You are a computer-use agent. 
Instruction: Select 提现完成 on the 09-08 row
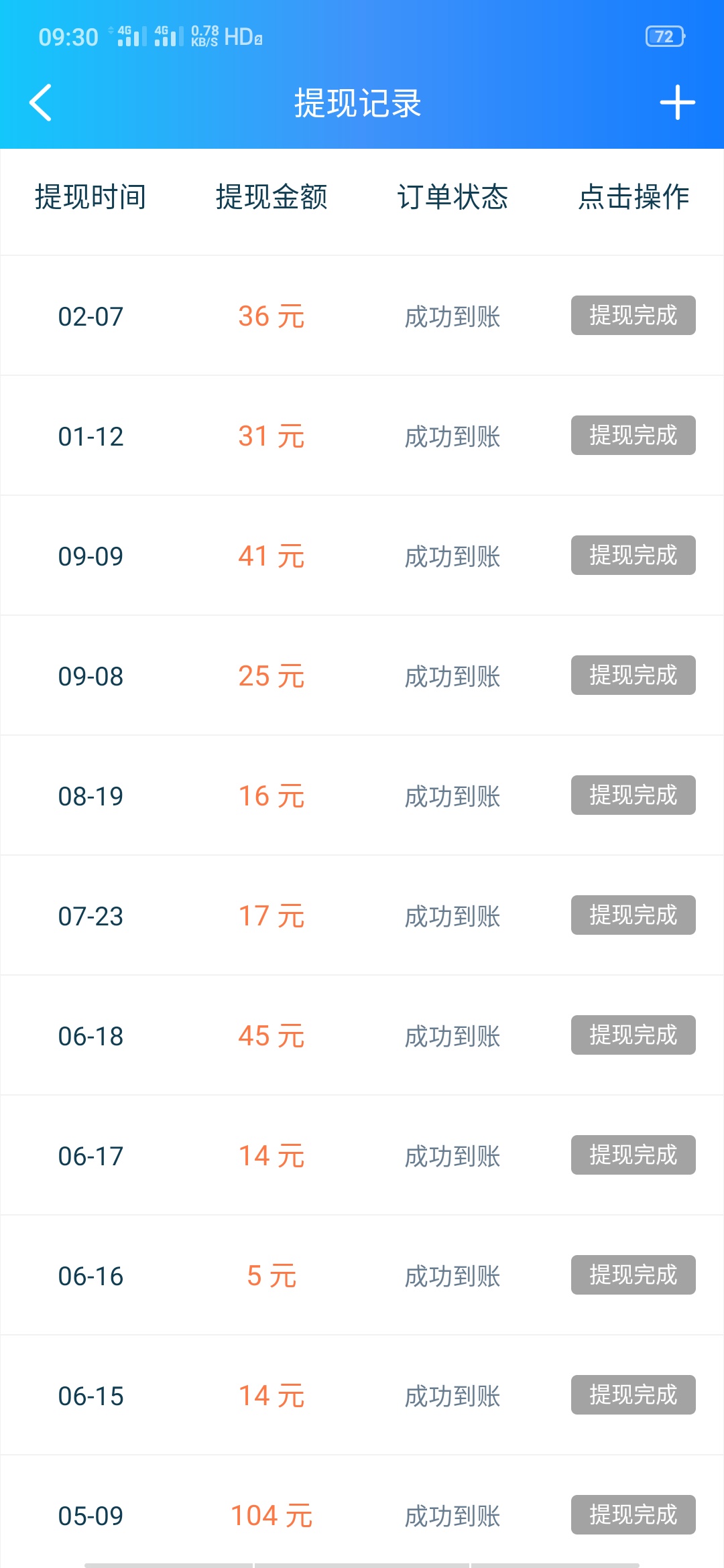point(633,675)
